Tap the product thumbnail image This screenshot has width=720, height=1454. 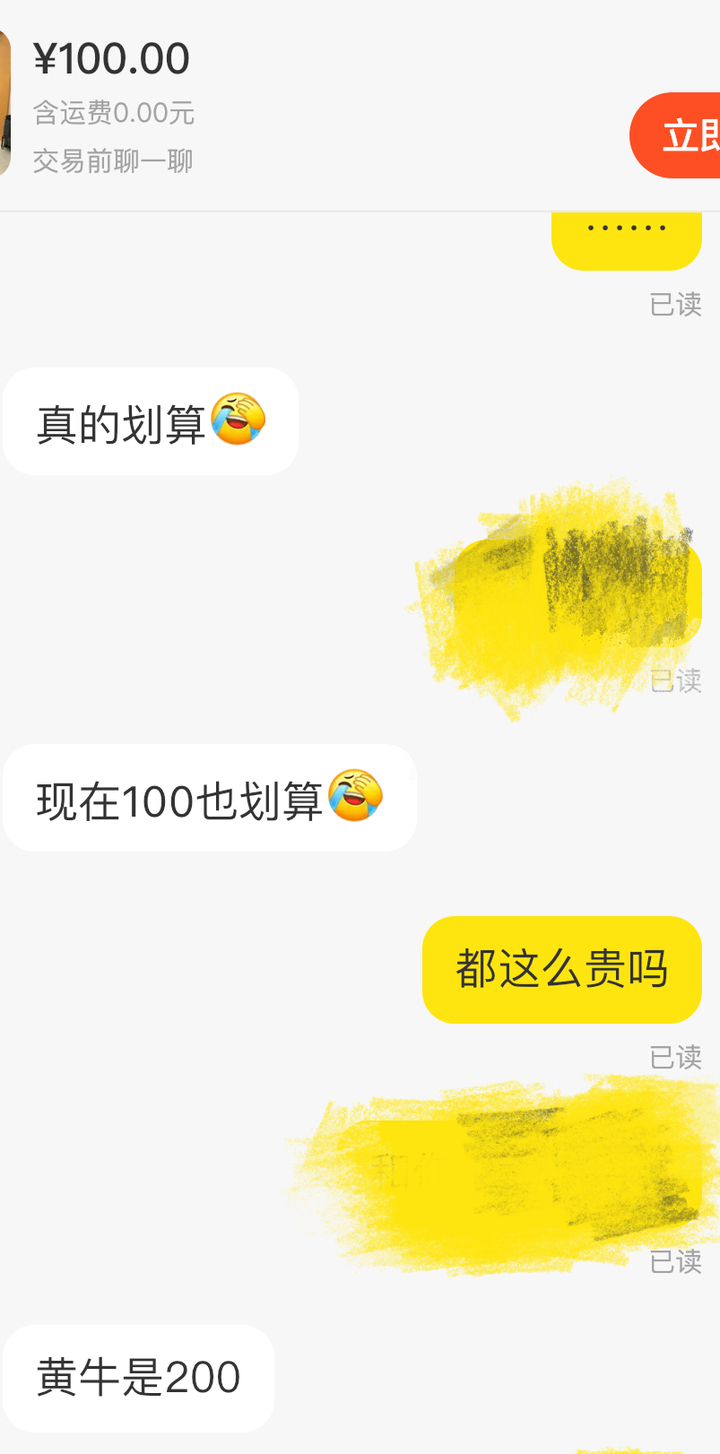(5, 95)
